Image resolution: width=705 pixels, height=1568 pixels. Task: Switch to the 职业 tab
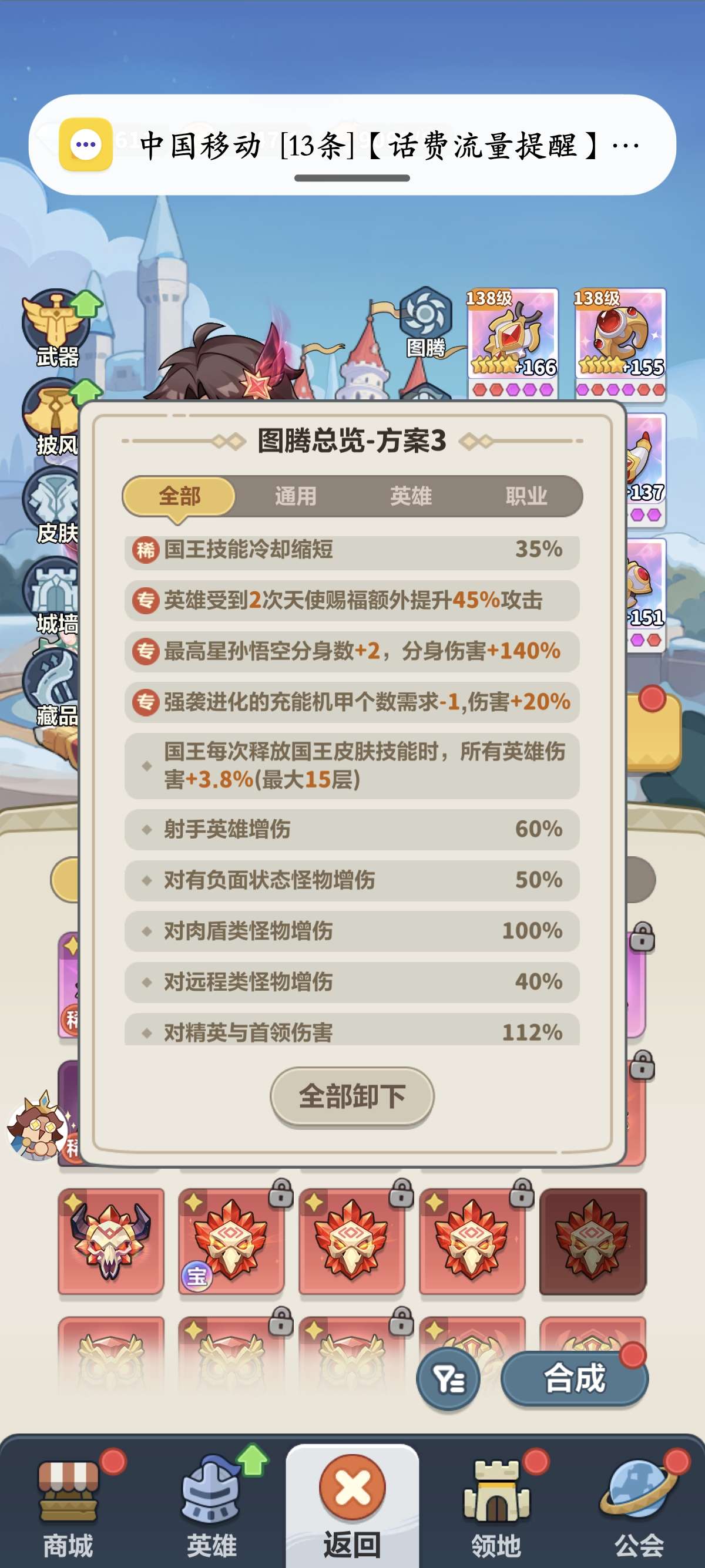526,496
